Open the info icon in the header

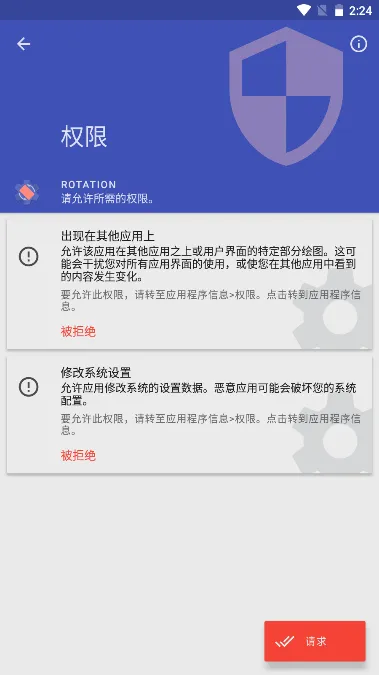[x=358, y=44]
